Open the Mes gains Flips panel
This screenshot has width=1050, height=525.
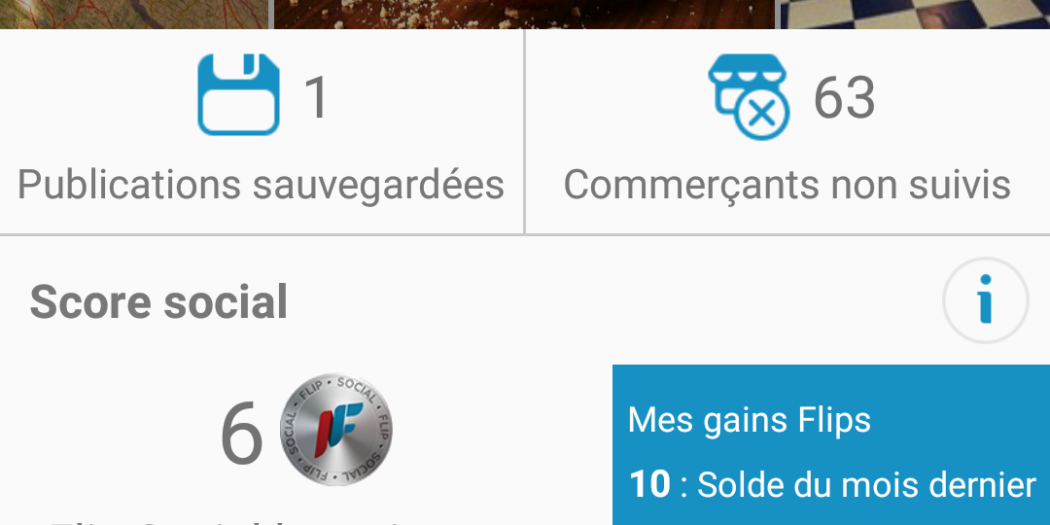(830, 445)
